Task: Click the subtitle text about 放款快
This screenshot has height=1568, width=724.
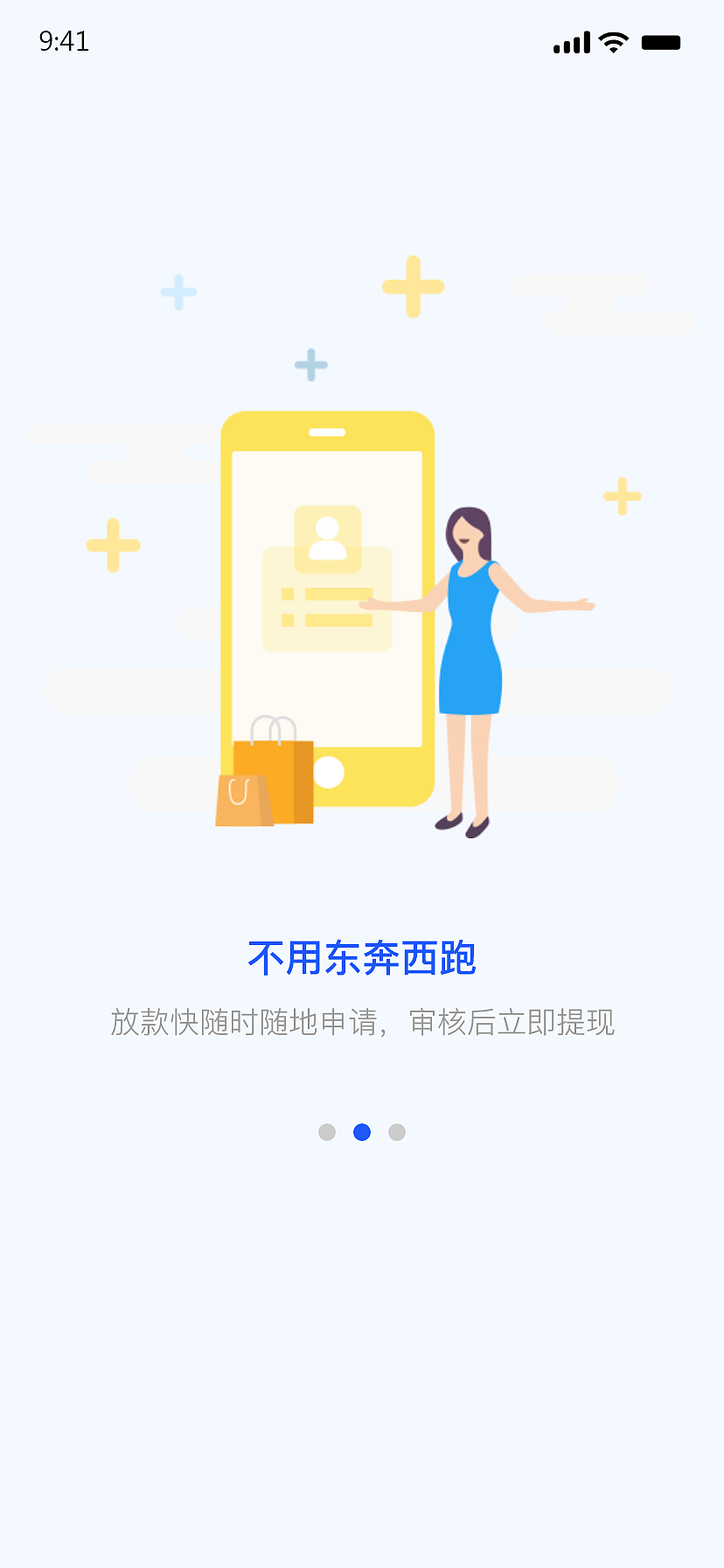Action: pos(362,1022)
